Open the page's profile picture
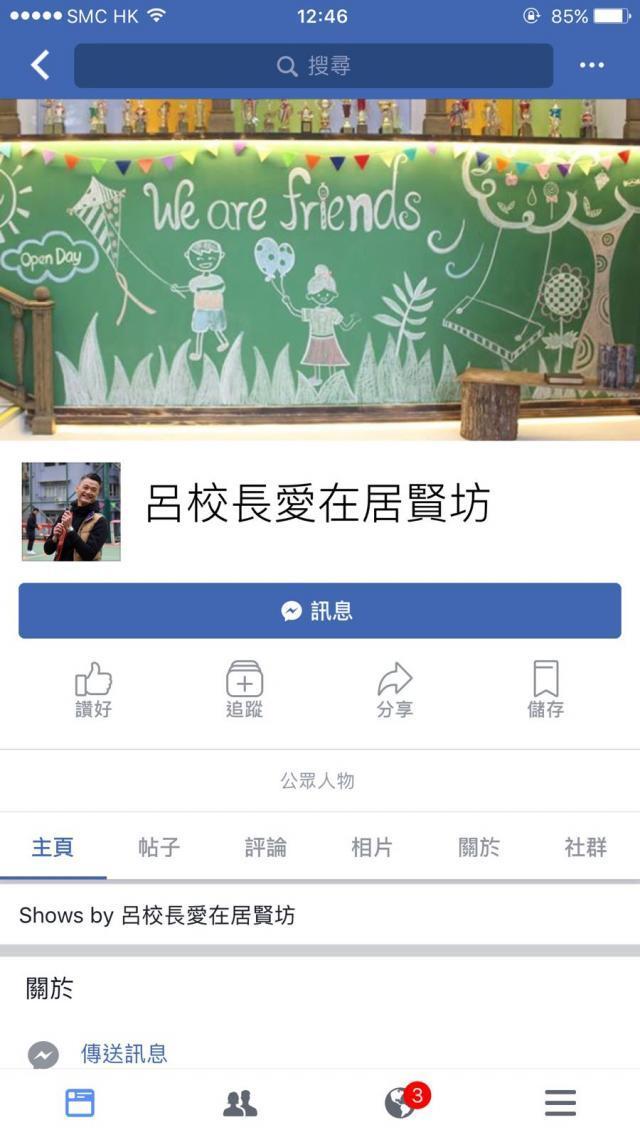 [x=71, y=512]
